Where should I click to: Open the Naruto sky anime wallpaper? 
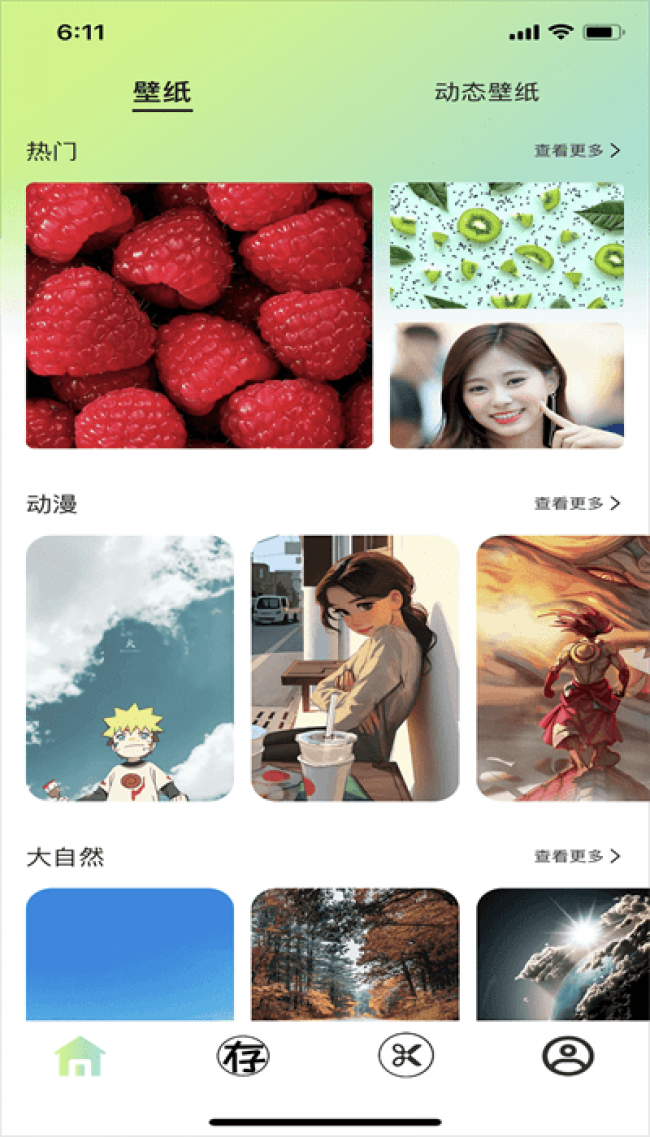click(x=130, y=668)
